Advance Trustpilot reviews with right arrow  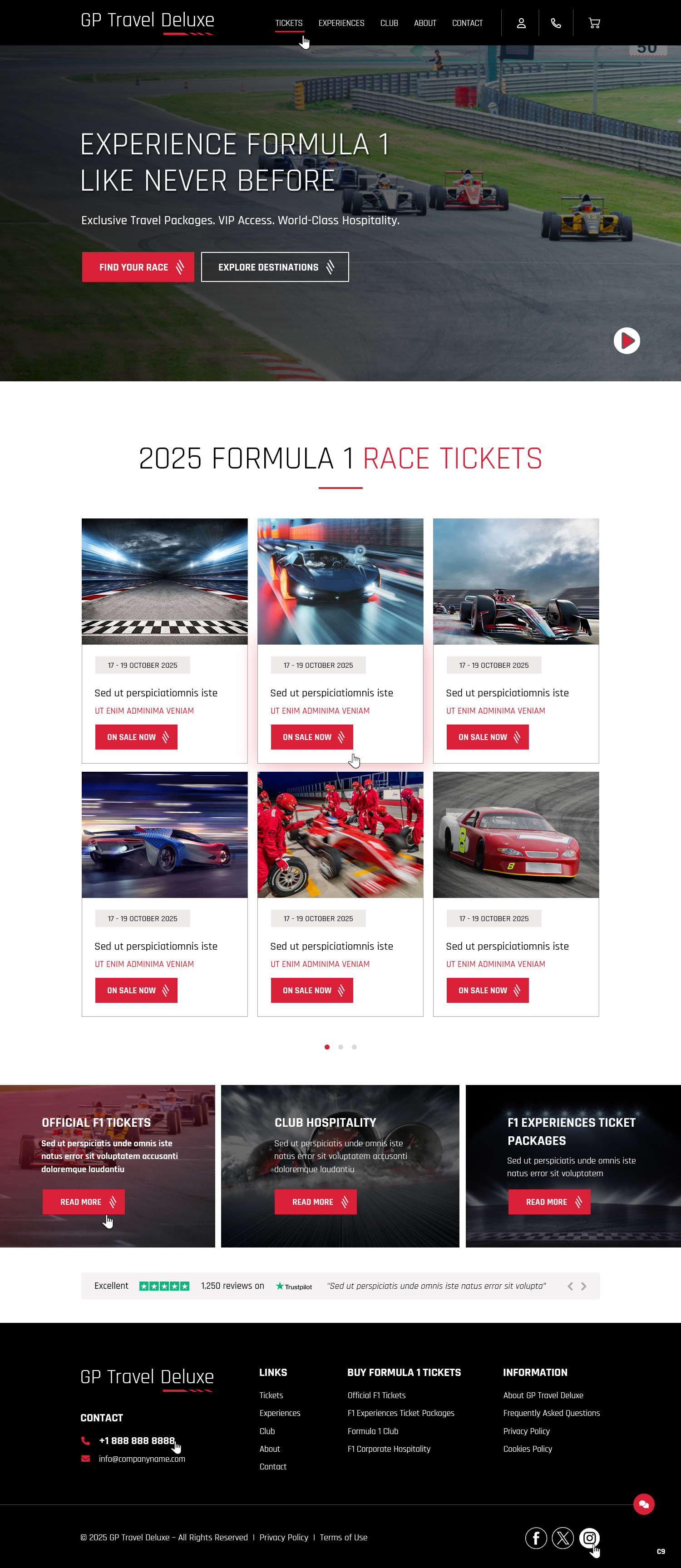click(584, 1286)
